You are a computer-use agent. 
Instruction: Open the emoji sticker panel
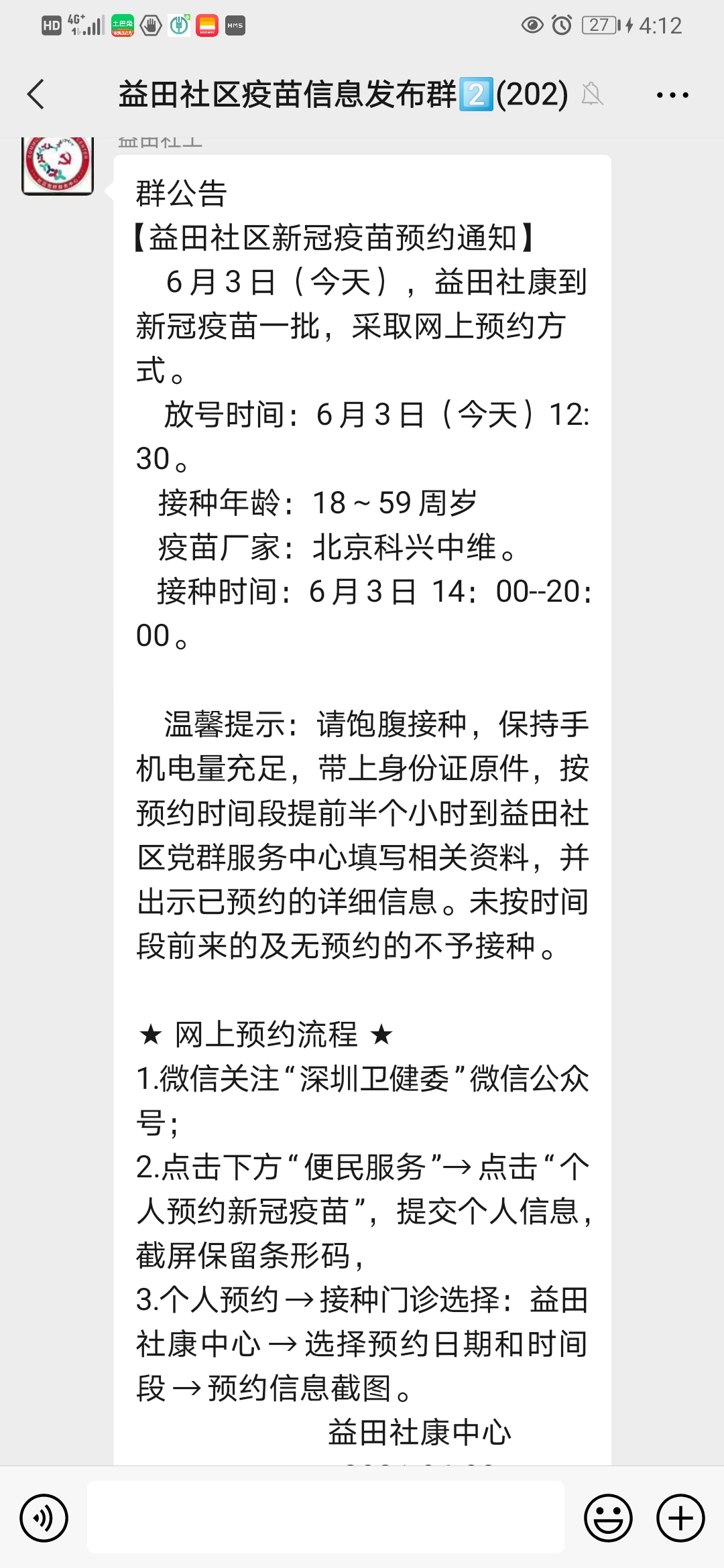coord(609,1518)
